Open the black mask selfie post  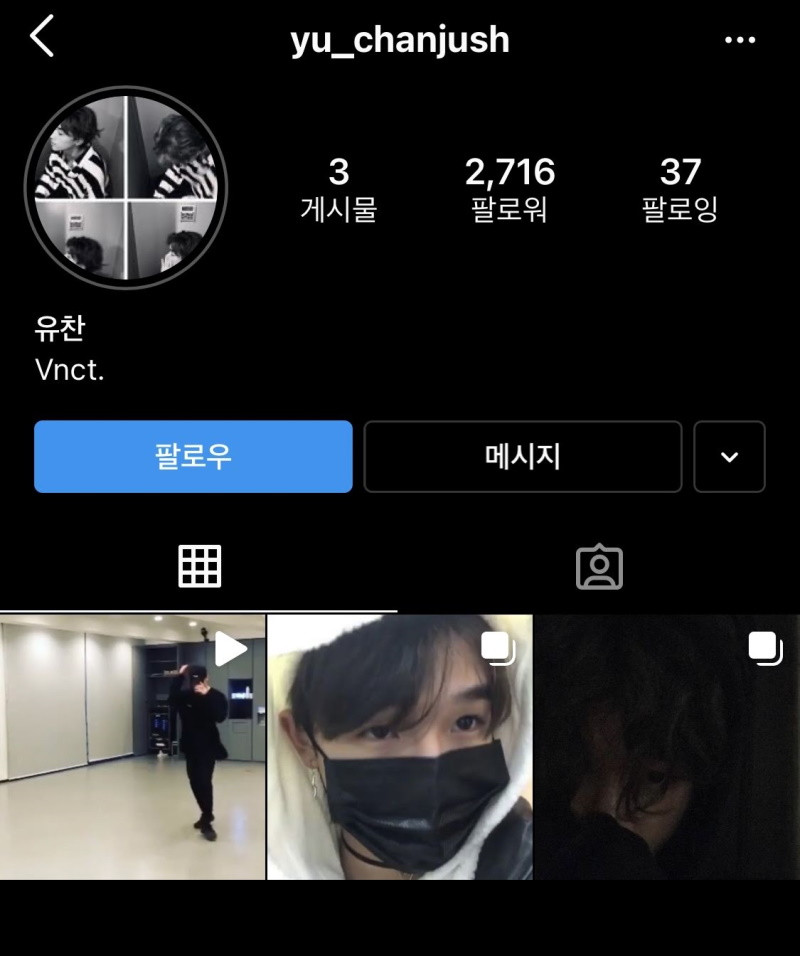tap(400, 747)
